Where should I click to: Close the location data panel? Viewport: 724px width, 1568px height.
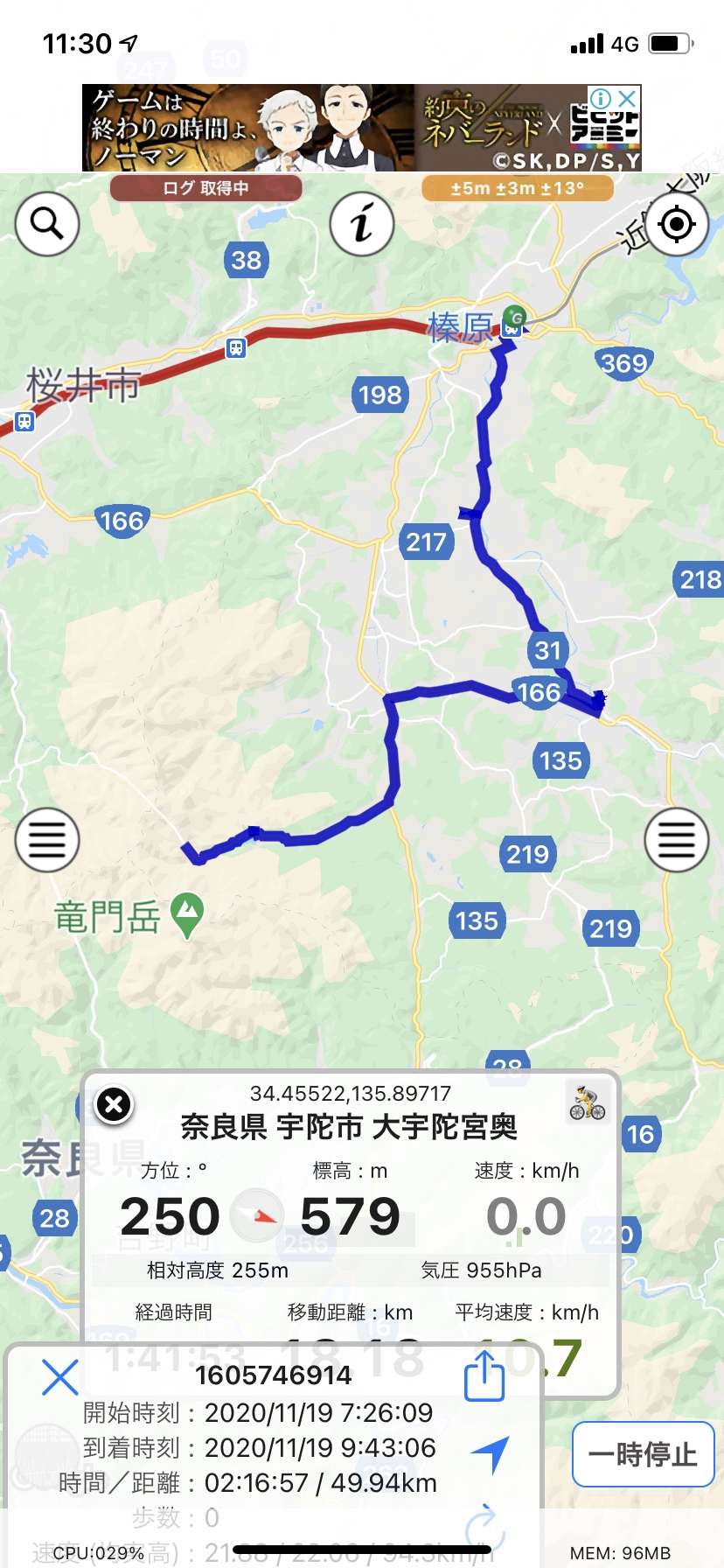click(x=114, y=1105)
